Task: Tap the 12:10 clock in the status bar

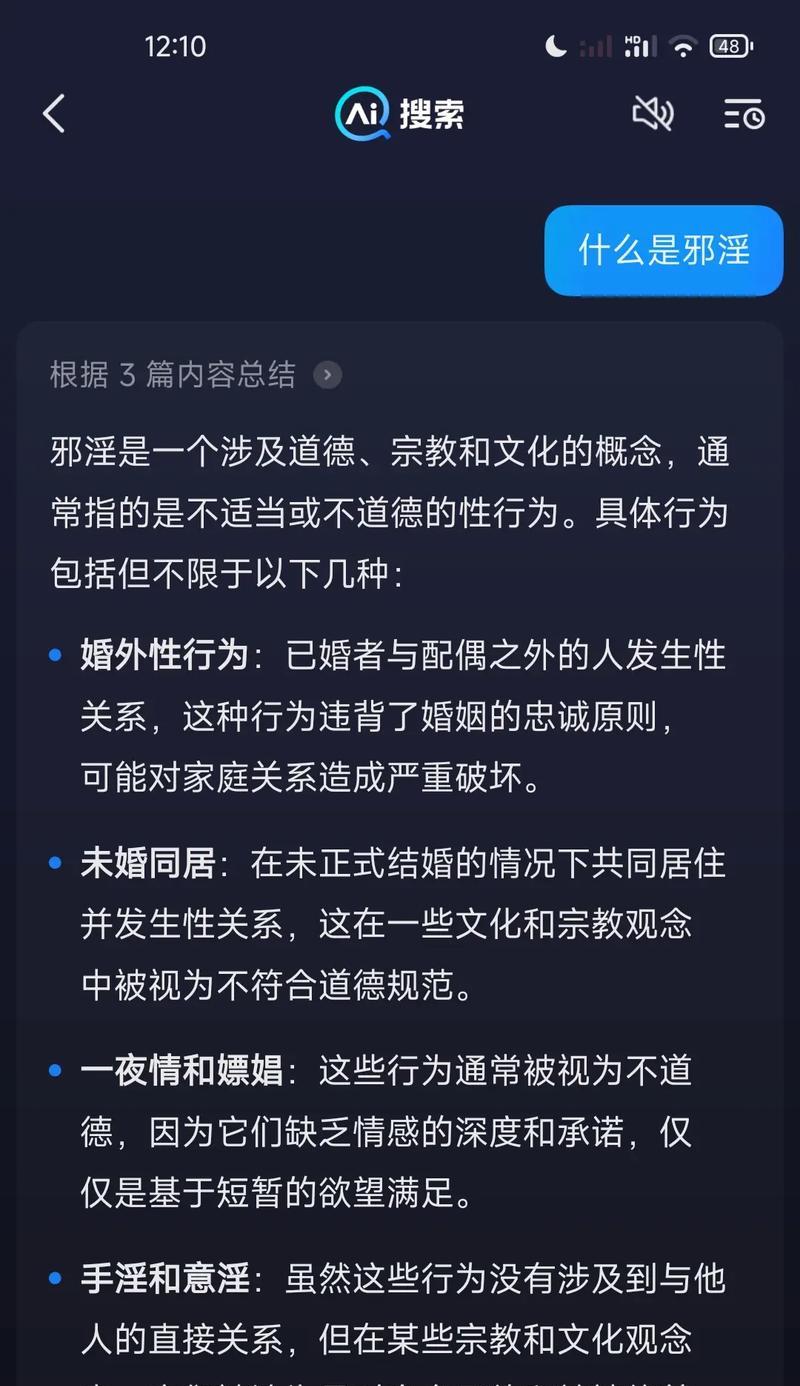Action: pyautogui.click(x=176, y=45)
